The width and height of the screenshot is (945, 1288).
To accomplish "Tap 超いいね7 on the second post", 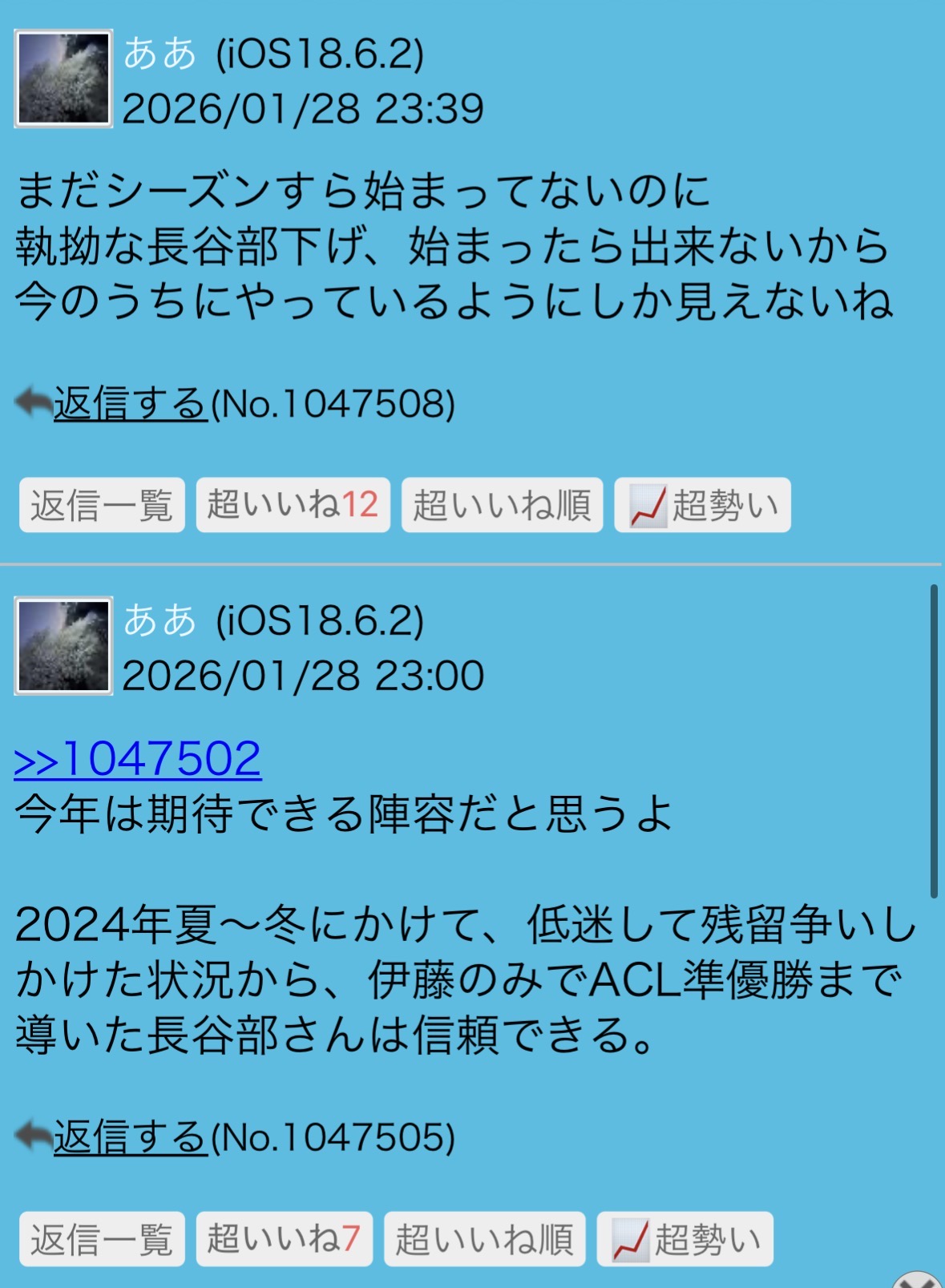I will (284, 1239).
